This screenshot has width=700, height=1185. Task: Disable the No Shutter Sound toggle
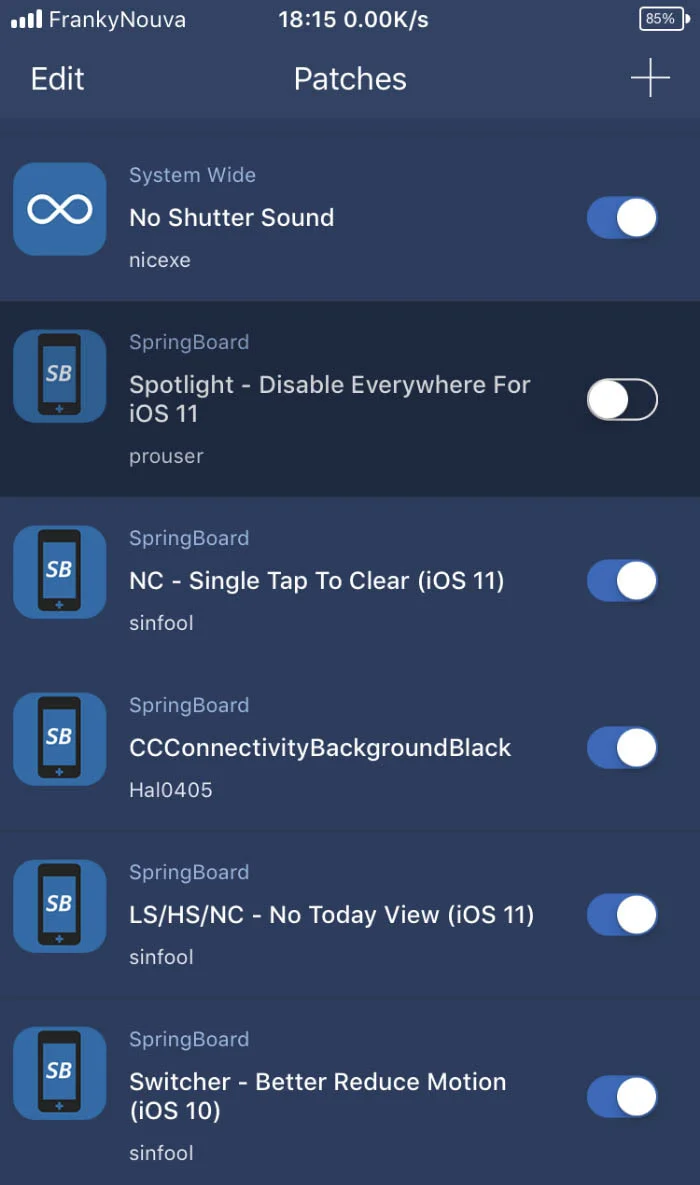(x=622, y=218)
